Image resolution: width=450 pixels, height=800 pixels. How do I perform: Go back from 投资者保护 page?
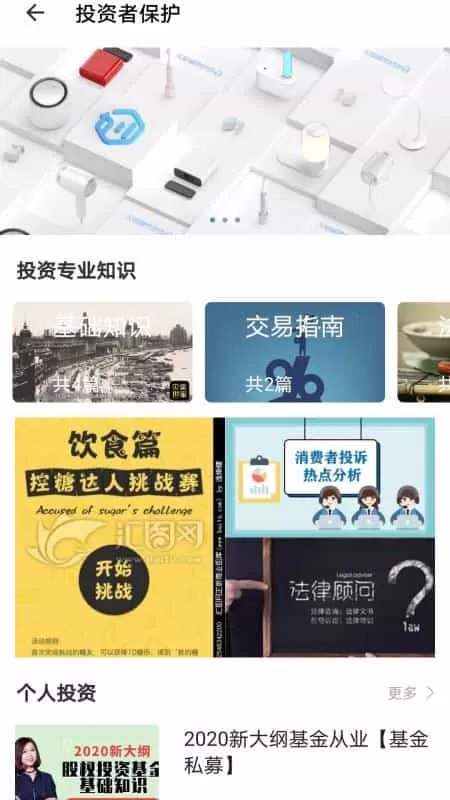point(35,13)
